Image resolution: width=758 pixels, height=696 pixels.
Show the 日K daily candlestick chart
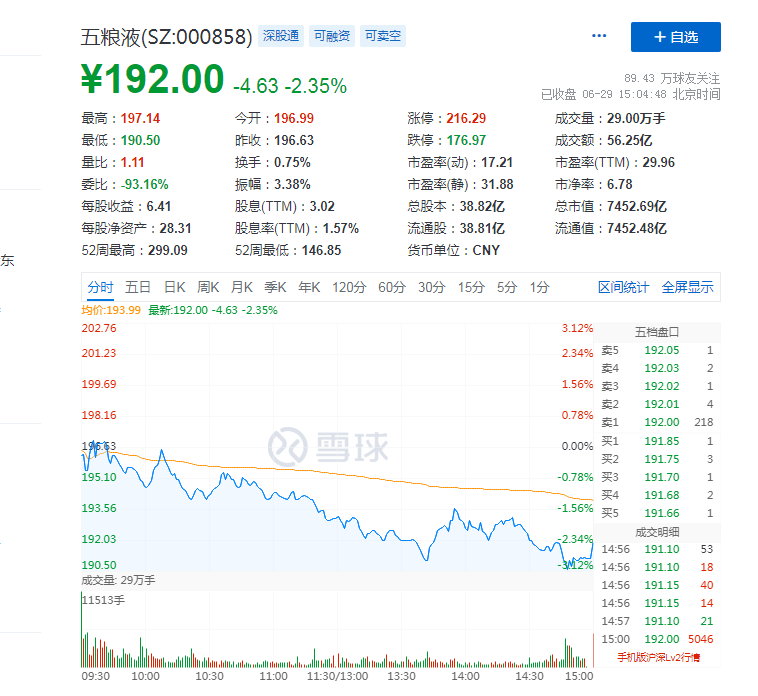point(175,287)
